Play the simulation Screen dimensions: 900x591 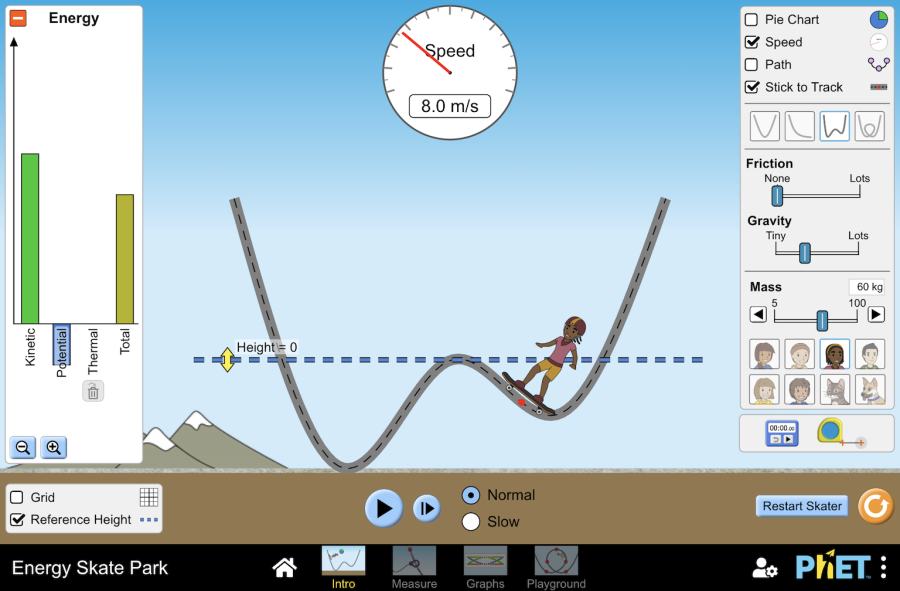tap(383, 508)
